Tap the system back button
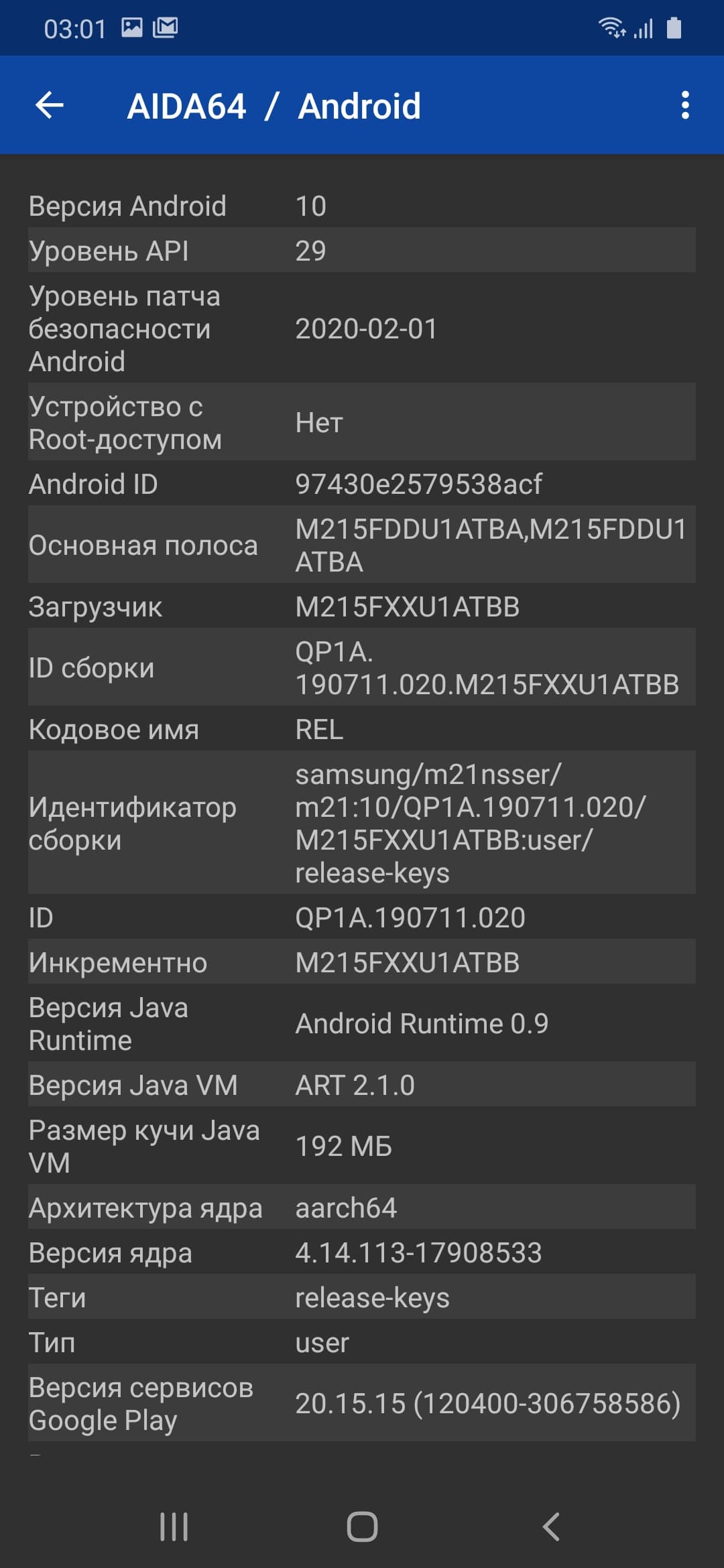The height and width of the screenshot is (1568, 724). point(551,1527)
